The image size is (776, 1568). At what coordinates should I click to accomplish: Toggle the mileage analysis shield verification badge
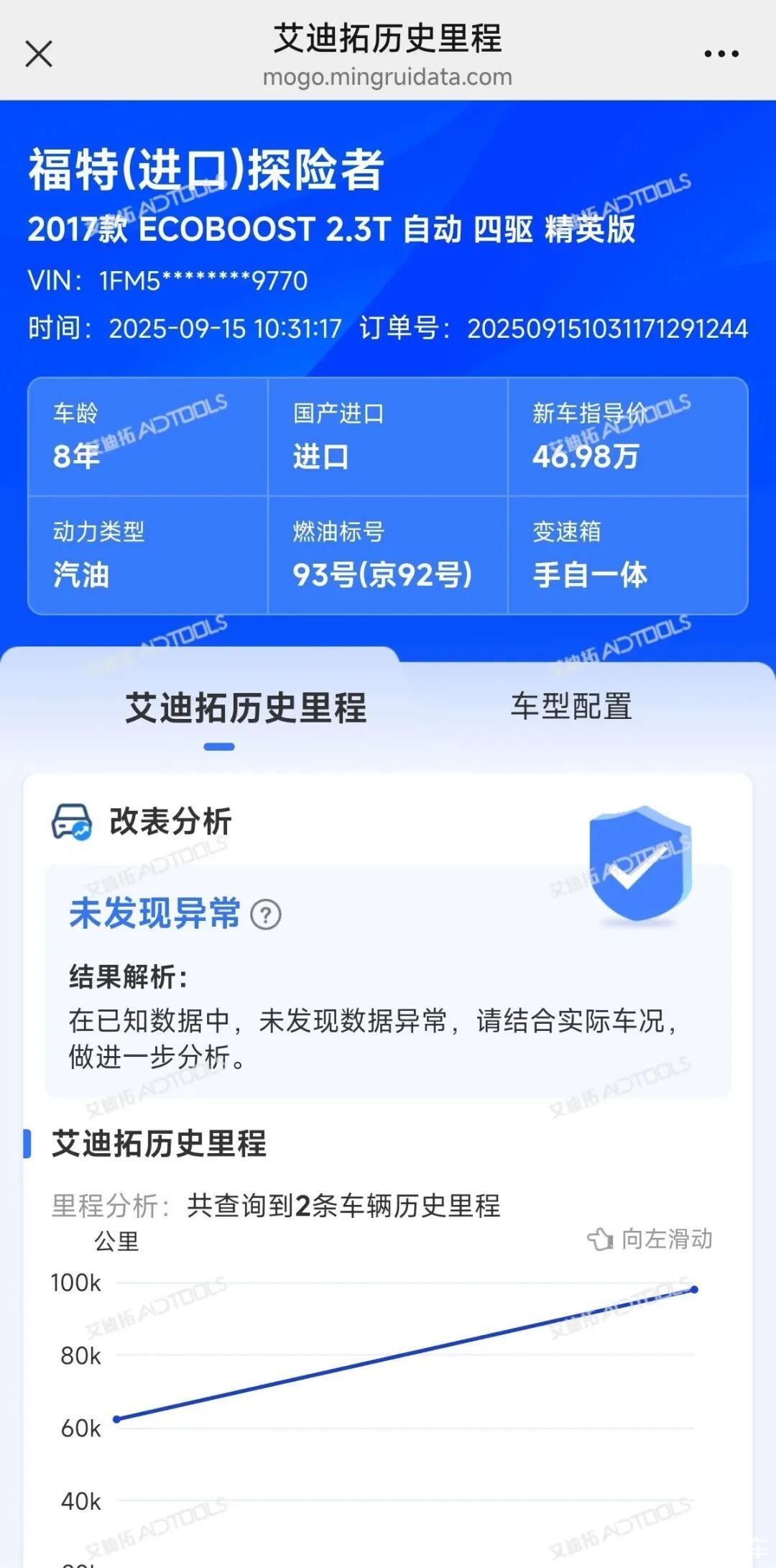(639, 868)
